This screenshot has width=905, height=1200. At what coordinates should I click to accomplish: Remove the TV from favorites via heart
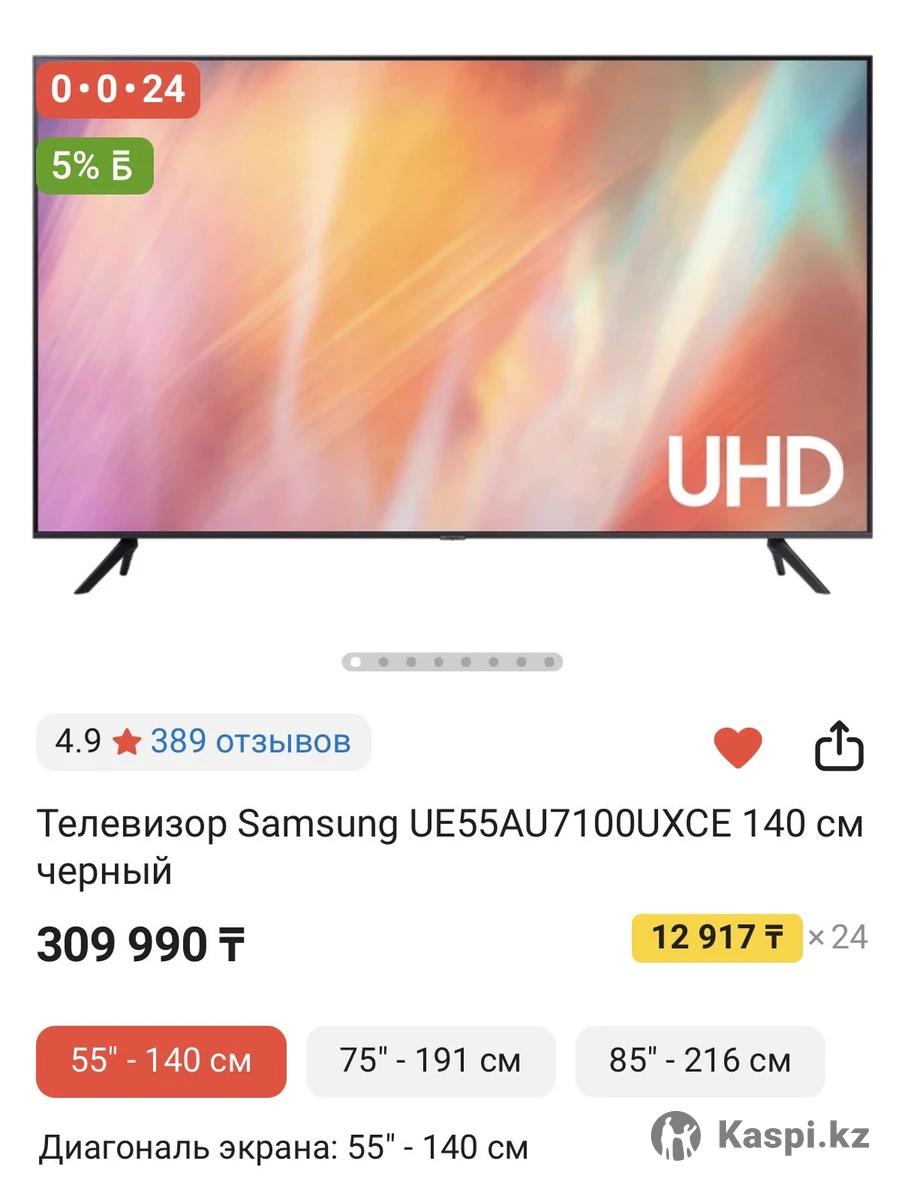[738, 747]
